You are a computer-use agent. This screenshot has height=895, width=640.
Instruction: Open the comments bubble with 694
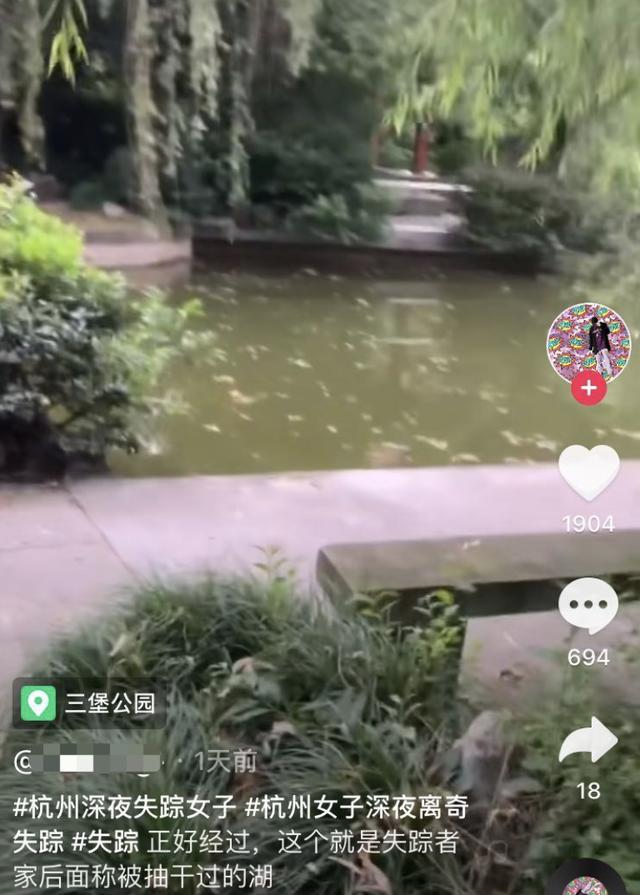coord(588,606)
